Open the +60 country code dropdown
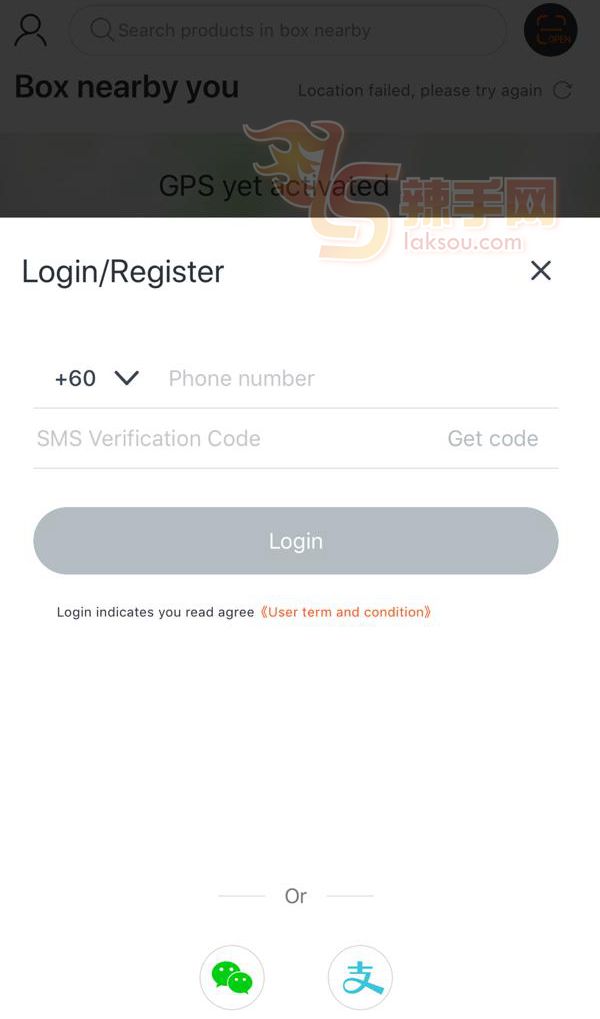The image size is (600, 1019). click(96, 378)
